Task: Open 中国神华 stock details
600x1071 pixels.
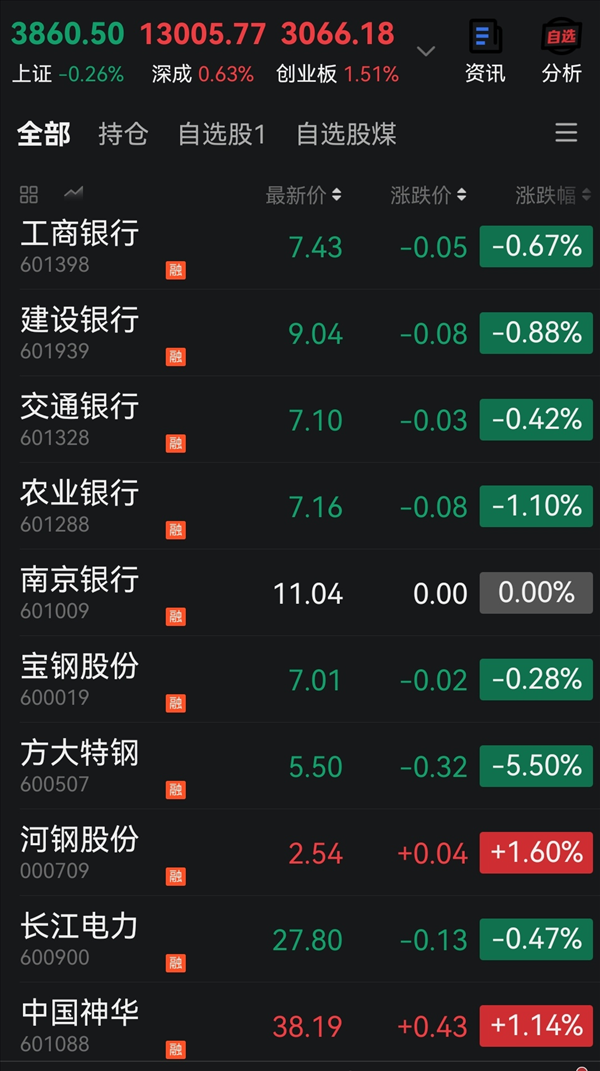Action: click(300, 1026)
